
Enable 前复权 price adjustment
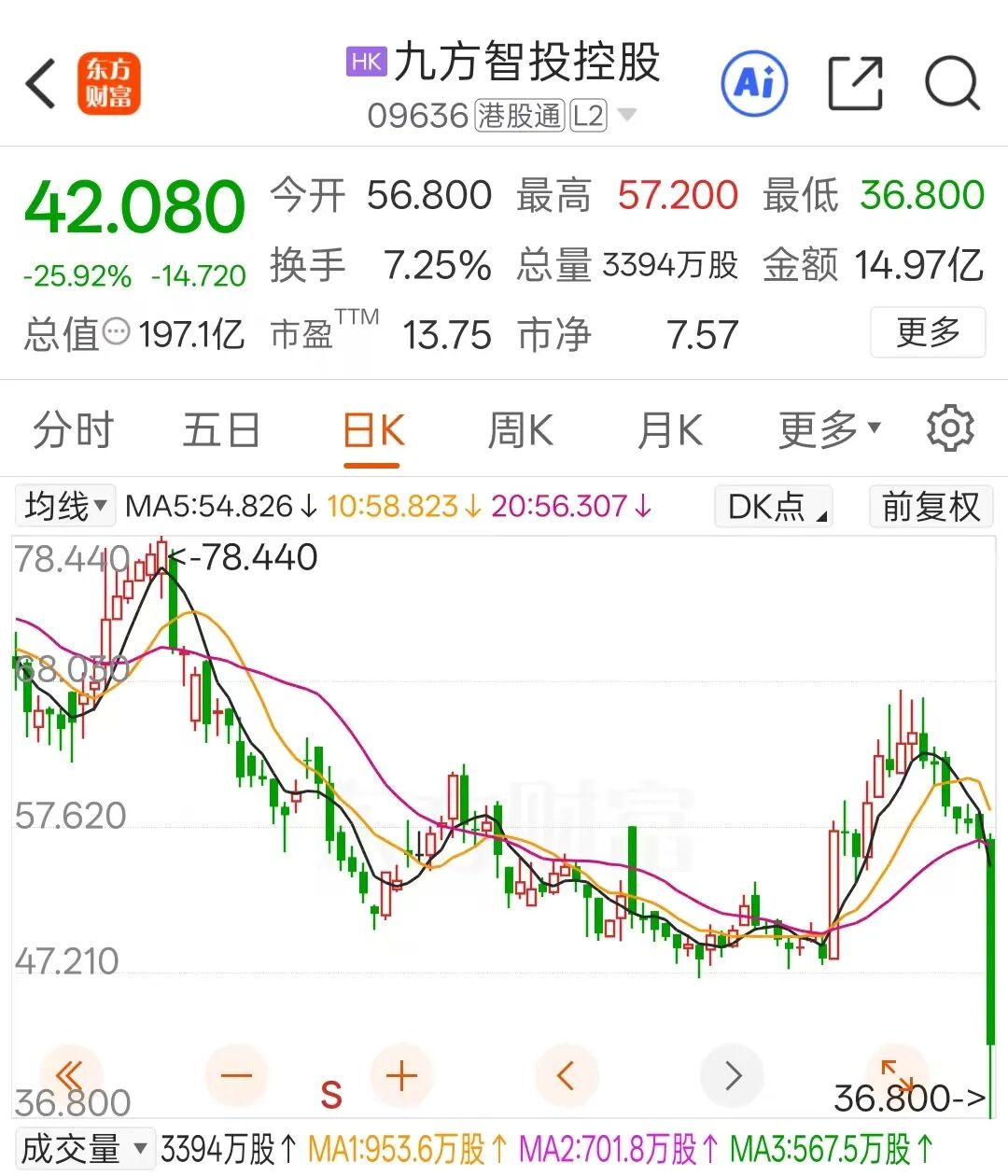[930, 506]
